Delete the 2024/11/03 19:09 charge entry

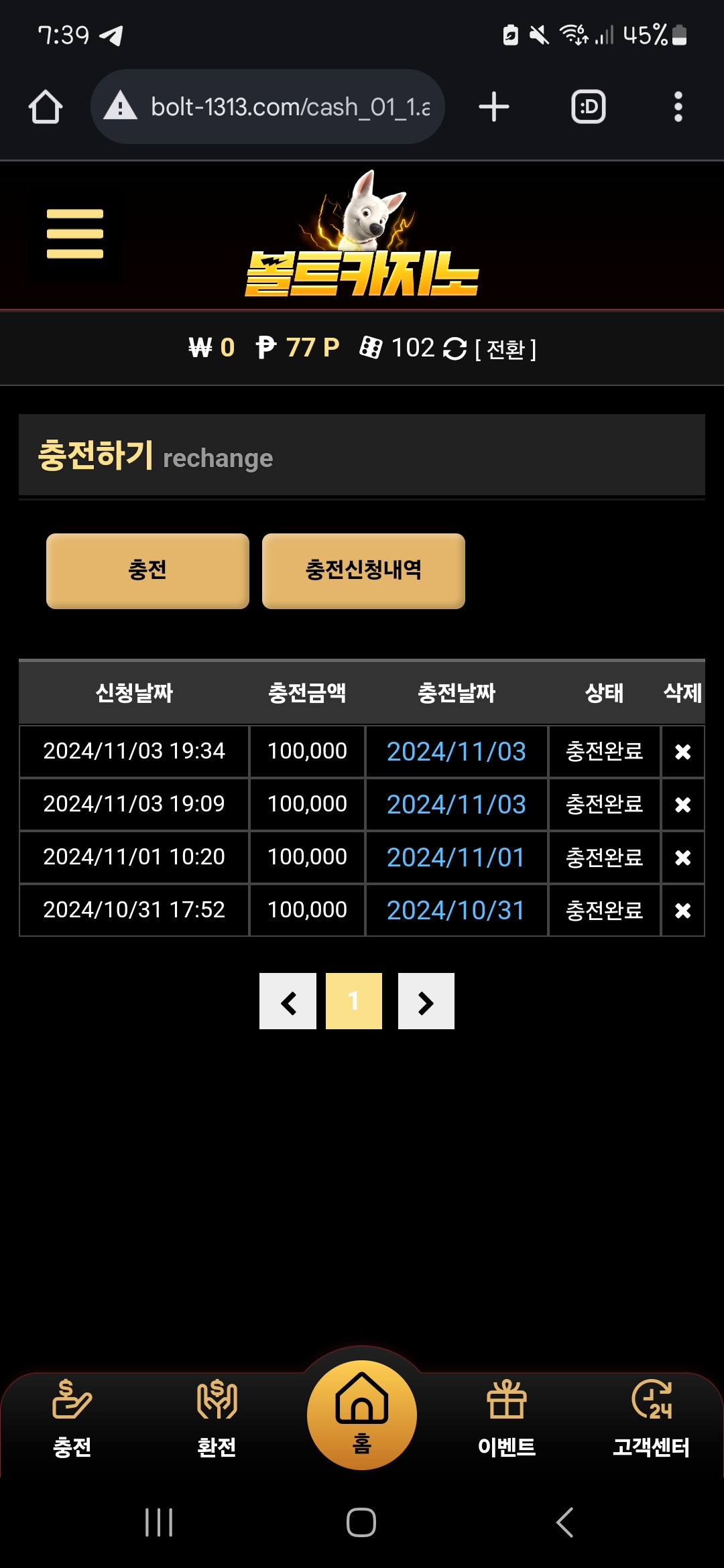pyautogui.click(x=682, y=805)
